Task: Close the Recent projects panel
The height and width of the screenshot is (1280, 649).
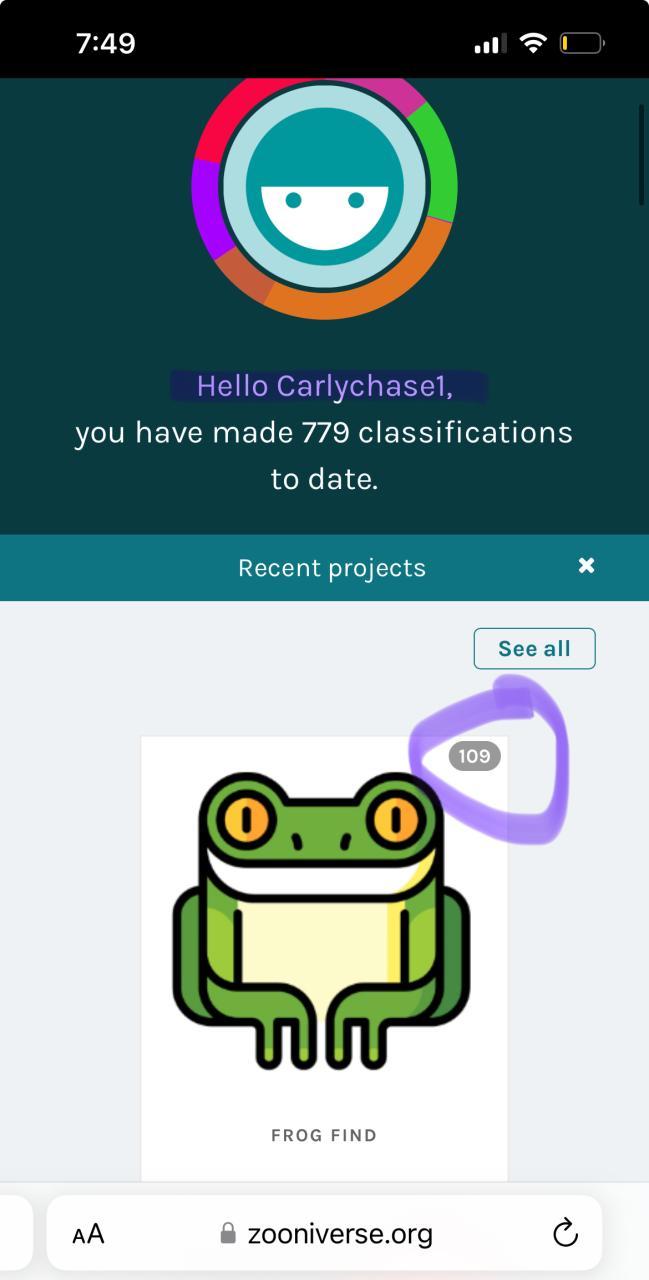Action: coord(586,566)
